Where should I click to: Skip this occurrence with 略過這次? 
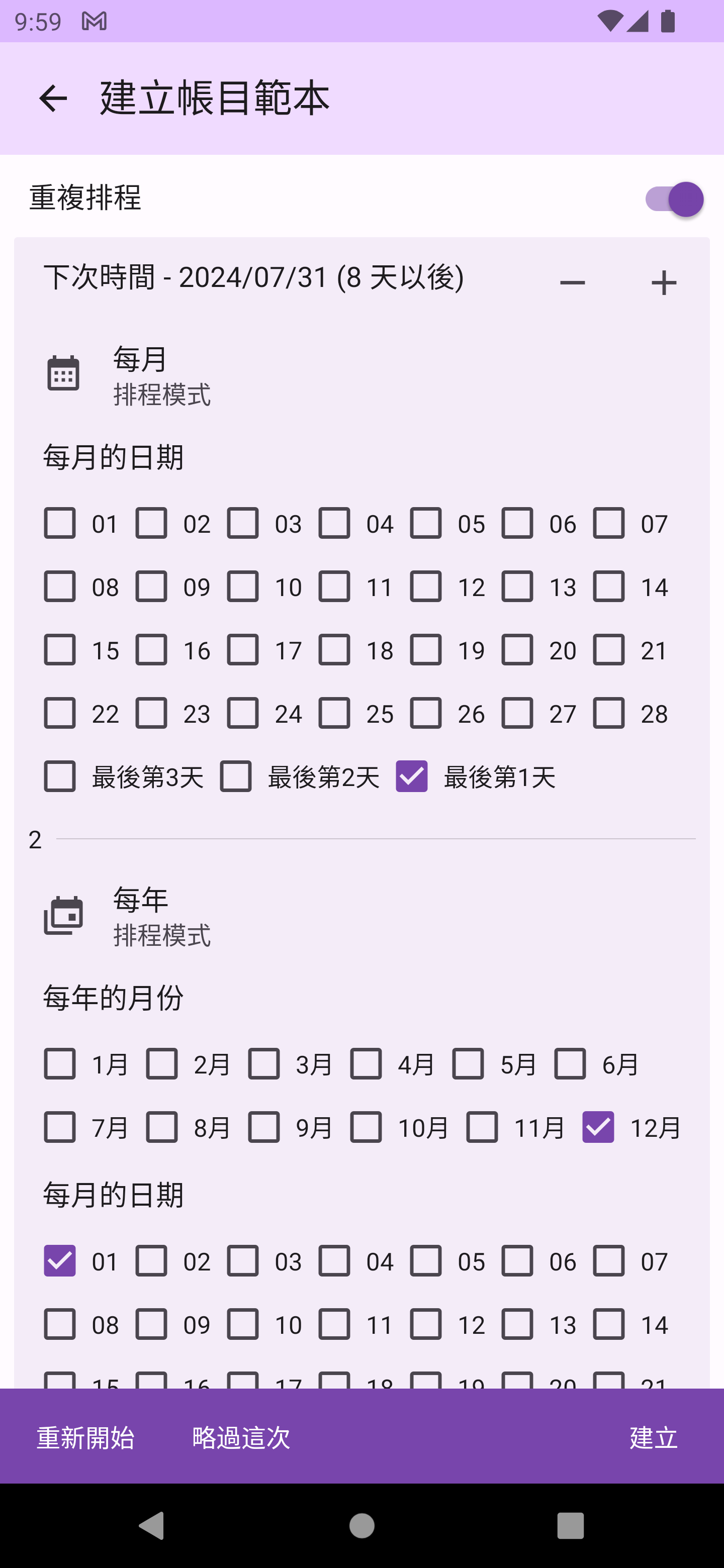point(241,1438)
